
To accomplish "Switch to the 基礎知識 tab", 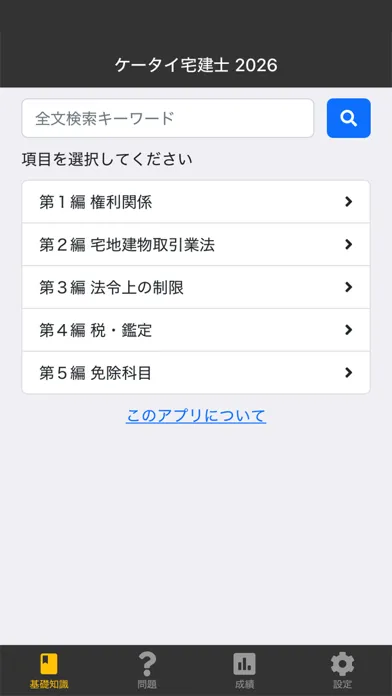I will tap(49, 671).
